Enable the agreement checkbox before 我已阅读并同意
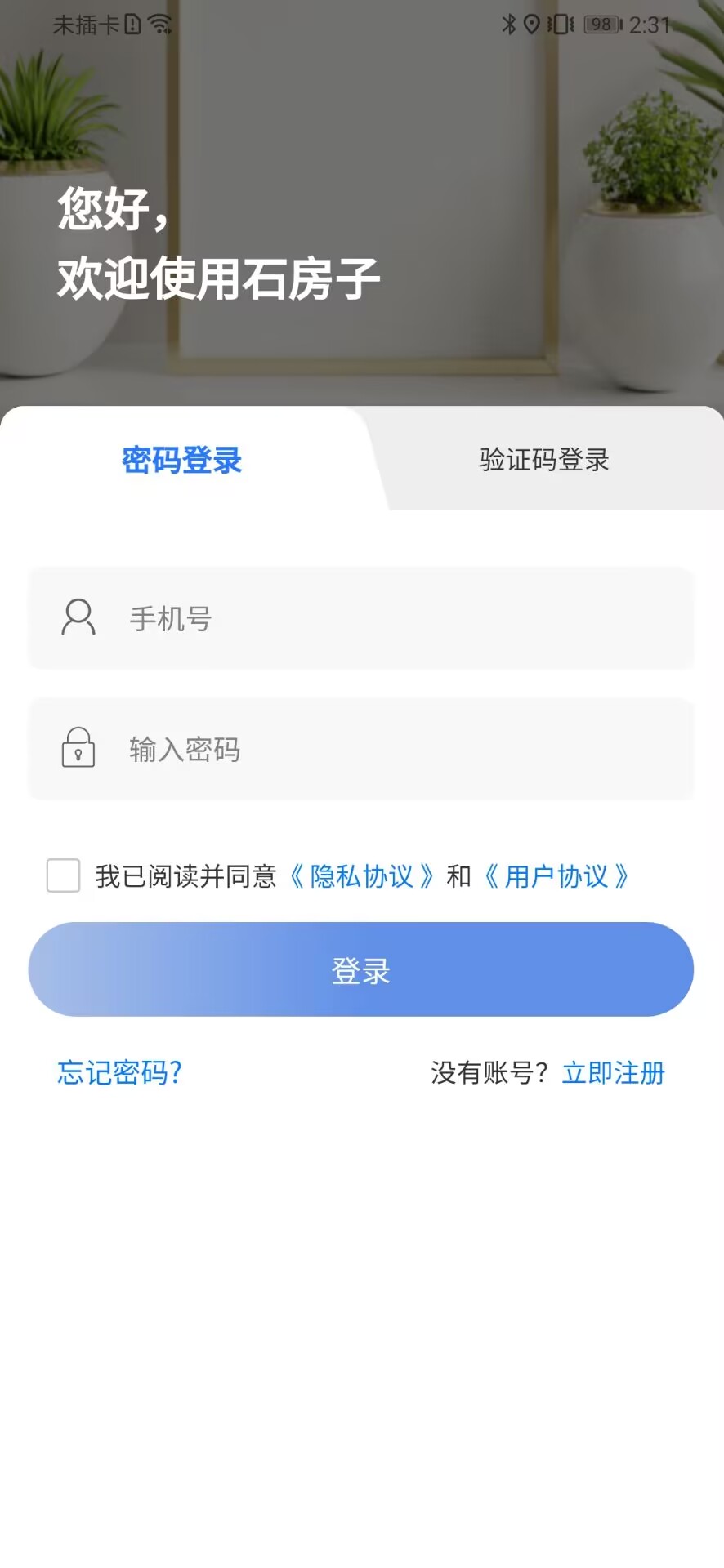This screenshot has width=724, height=1568. pyautogui.click(x=64, y=876)
